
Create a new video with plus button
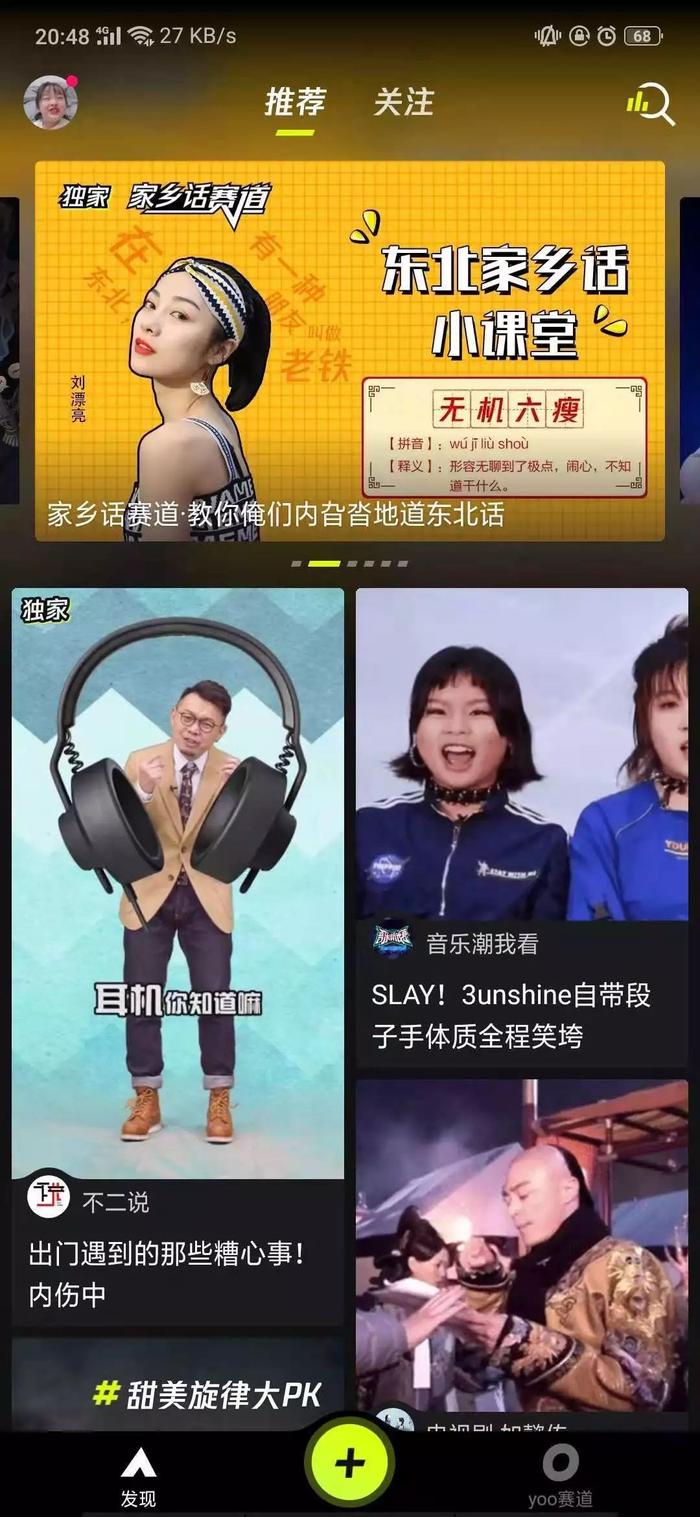(349, 1464)
